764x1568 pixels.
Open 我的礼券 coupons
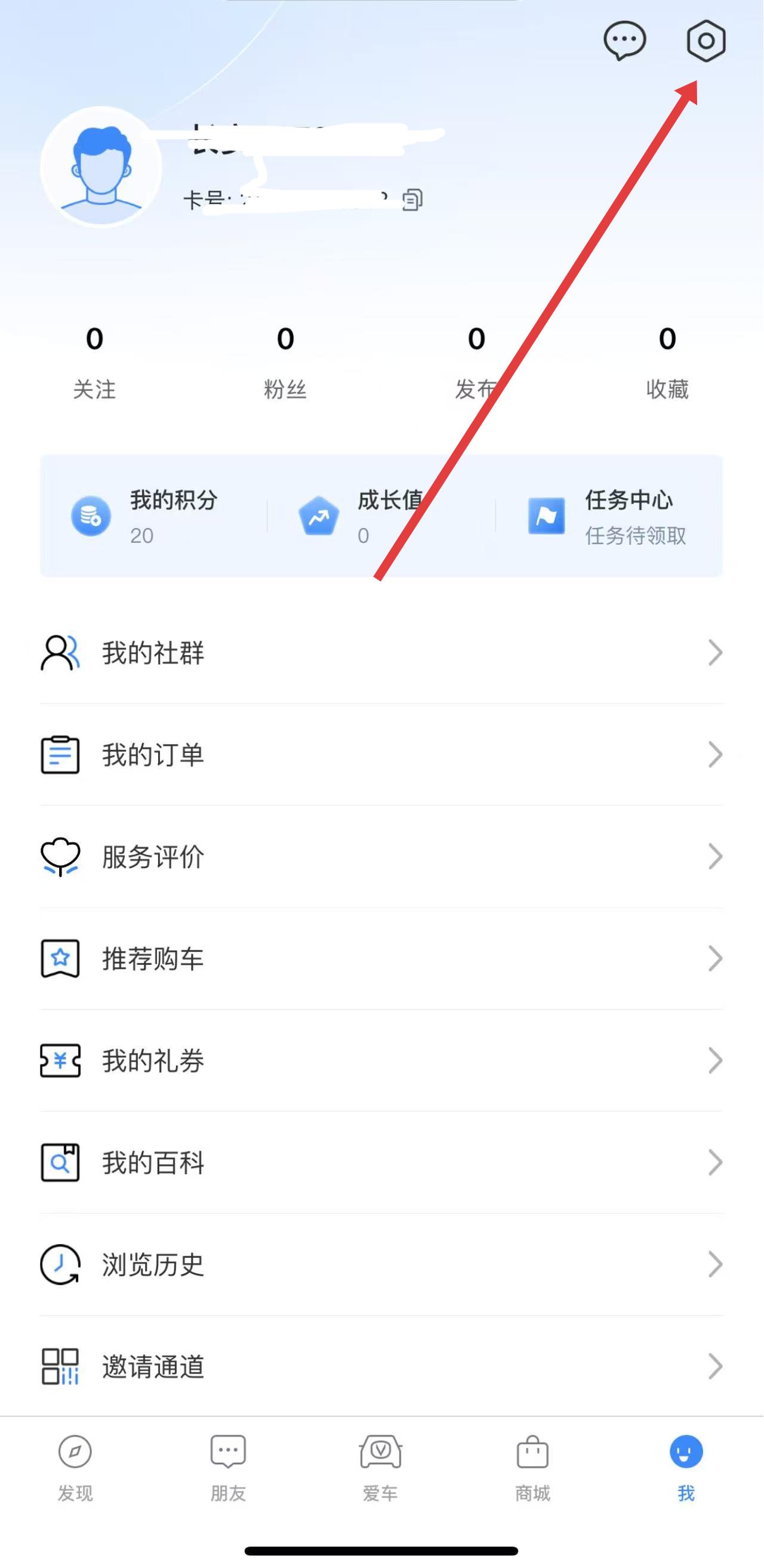(381, 1061)
